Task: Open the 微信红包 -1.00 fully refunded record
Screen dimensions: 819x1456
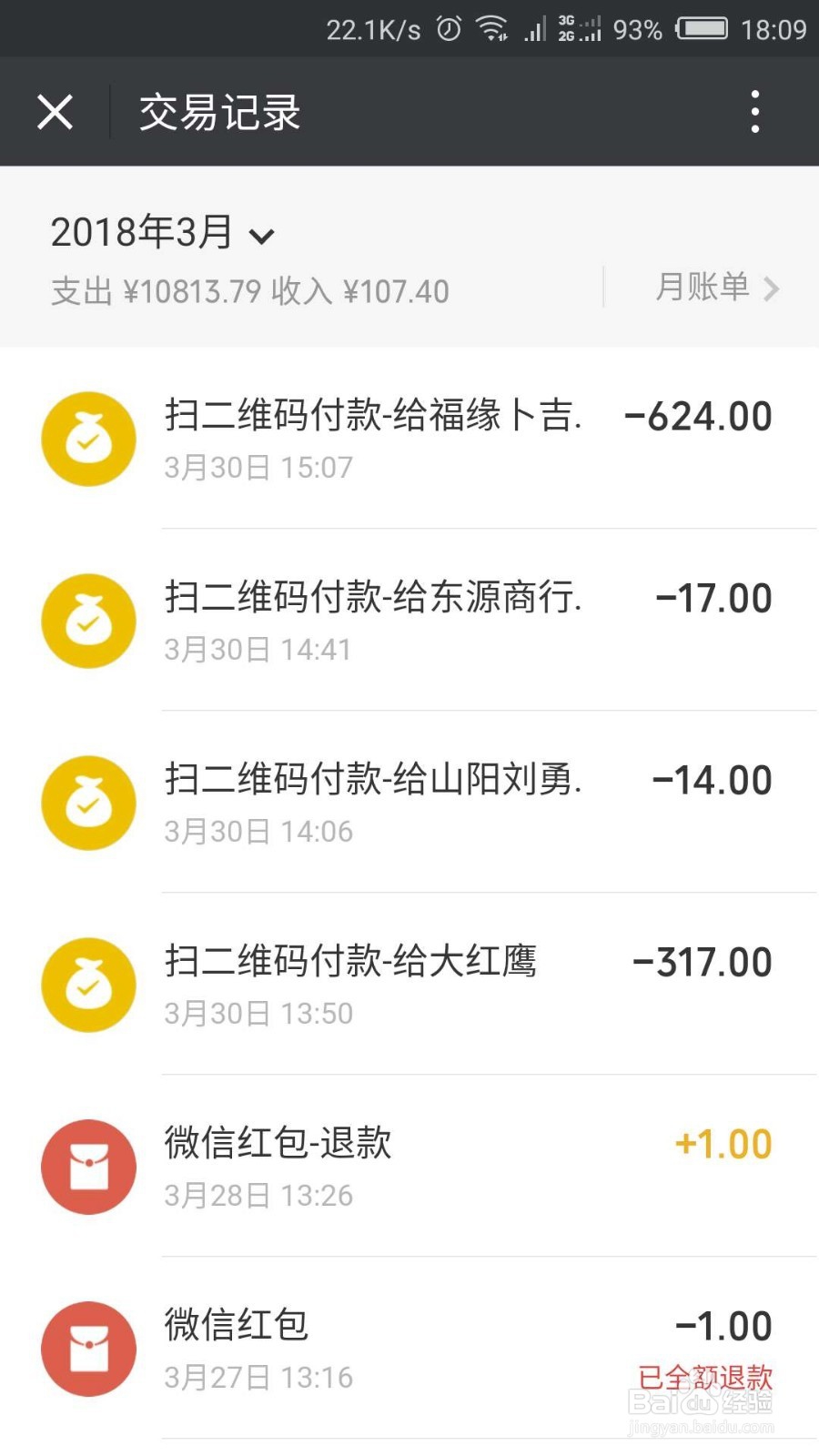Action: (x=409, y=1349)
